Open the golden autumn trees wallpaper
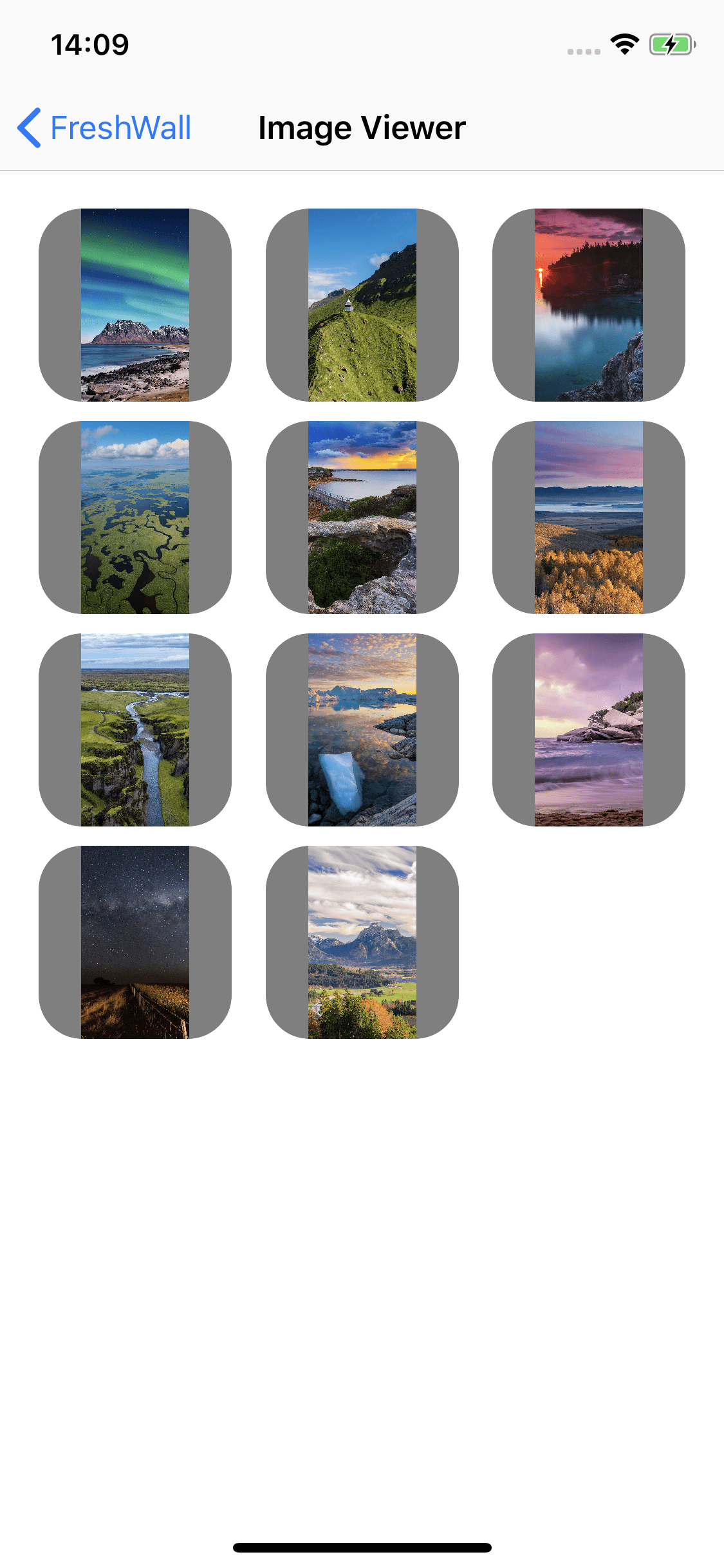The width and height of the screenshot is (724, 1568). [588, 517]
